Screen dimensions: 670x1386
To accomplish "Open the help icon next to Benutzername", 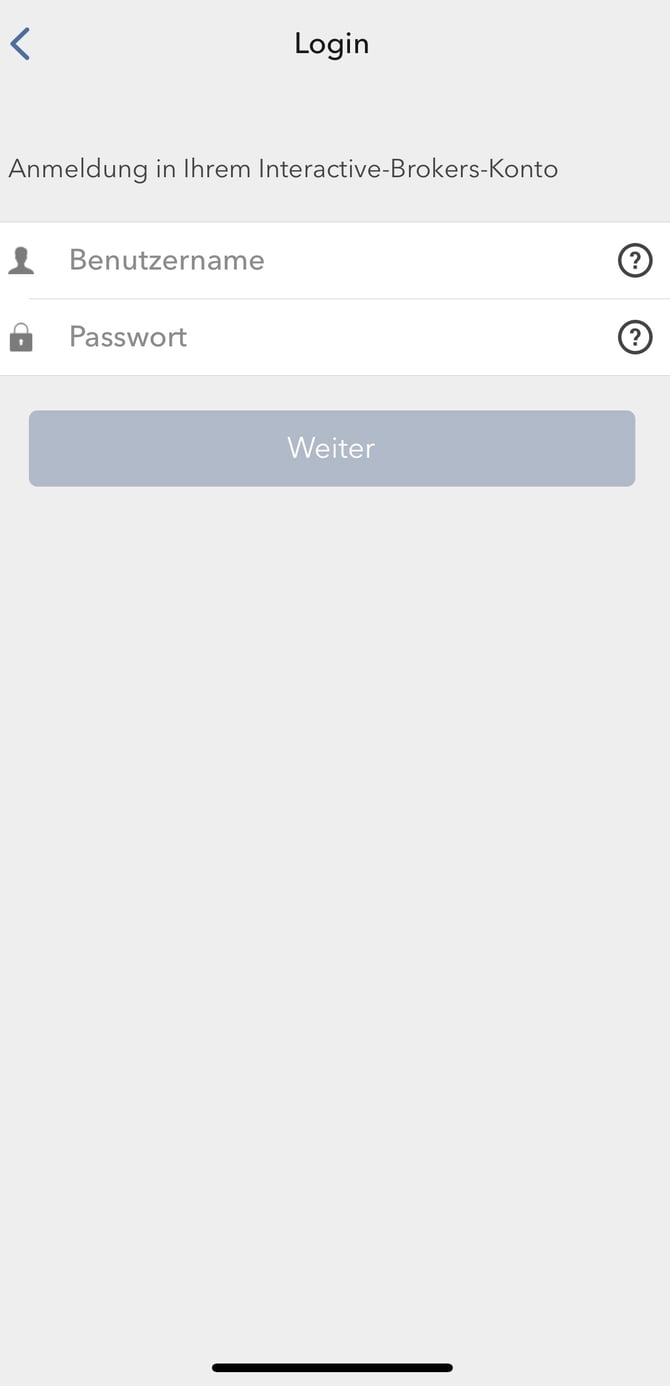I will (x=635, y=261).
